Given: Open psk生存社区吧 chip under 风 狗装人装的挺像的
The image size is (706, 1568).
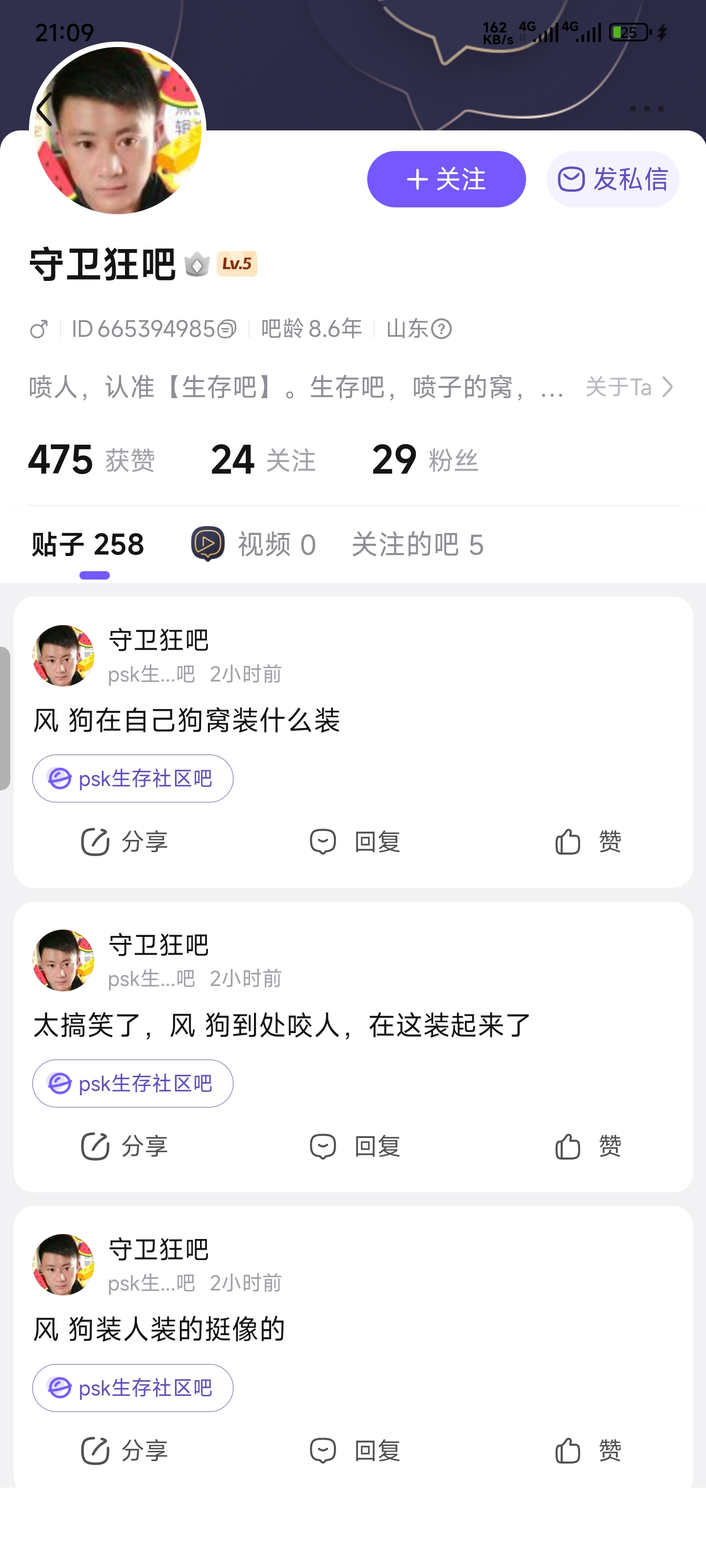Looking at the screenshot, I should click(133, 1388).
